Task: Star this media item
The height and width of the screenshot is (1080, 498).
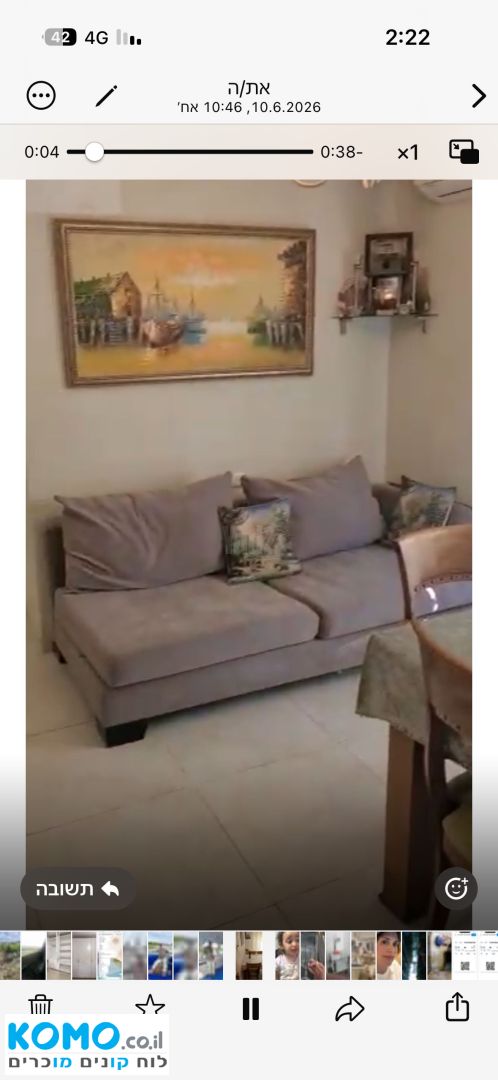Action: click(150, 1006)
